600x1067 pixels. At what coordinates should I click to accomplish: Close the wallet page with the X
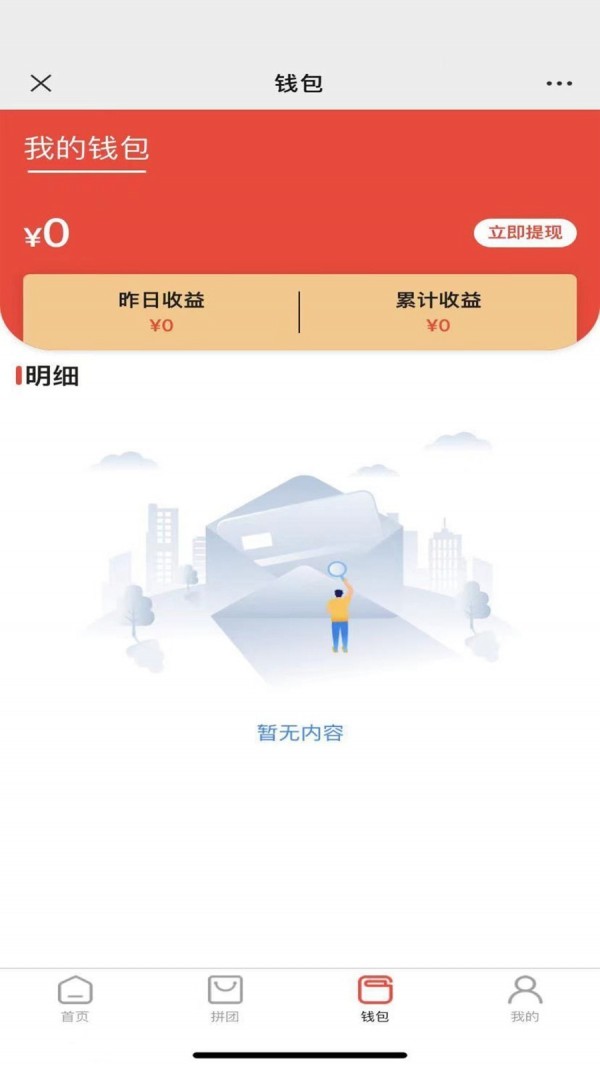[41, 83]
